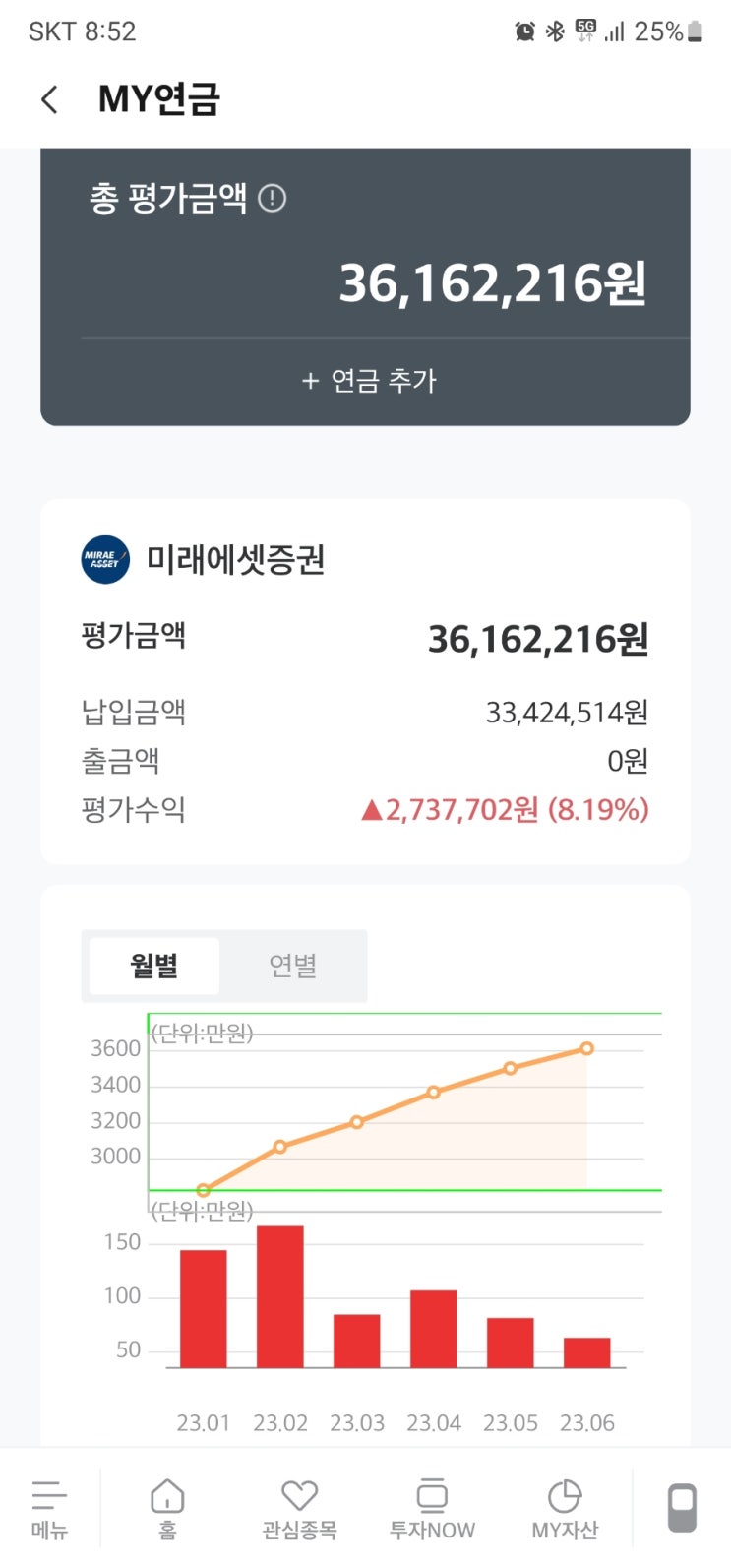Screen dimensions: 731x1568
Task: Tap the Mirae Asset logo badge
Action: 104,559
